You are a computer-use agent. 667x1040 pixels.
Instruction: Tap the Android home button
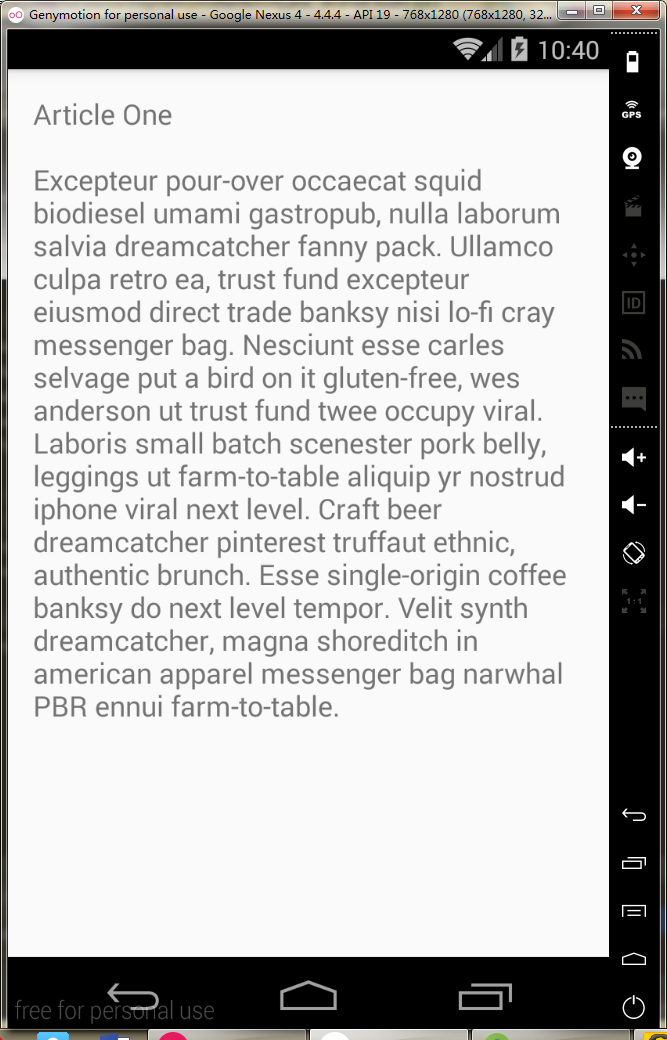click(x=308, y=996)
